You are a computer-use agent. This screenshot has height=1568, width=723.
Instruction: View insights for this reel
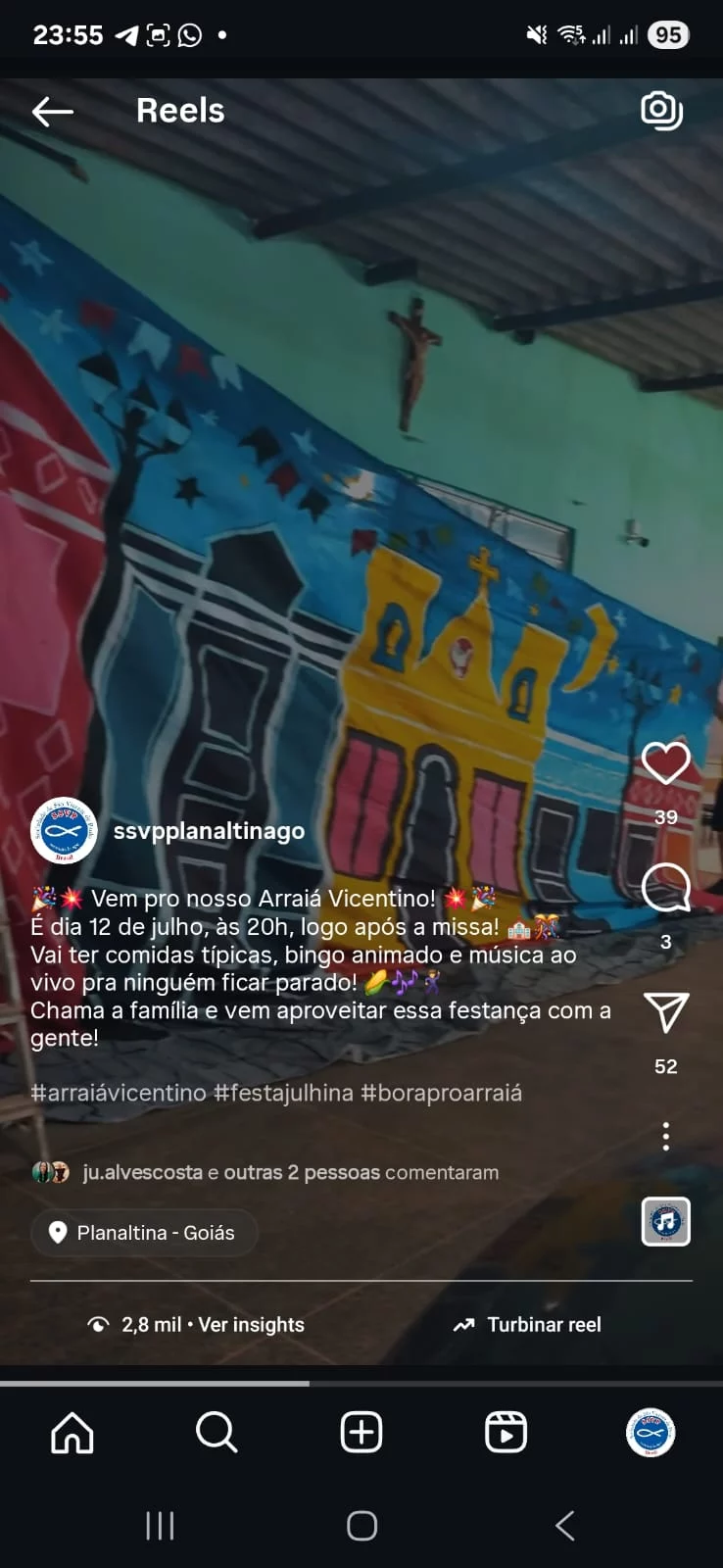pyautogui.click(x=251, y=1325)
